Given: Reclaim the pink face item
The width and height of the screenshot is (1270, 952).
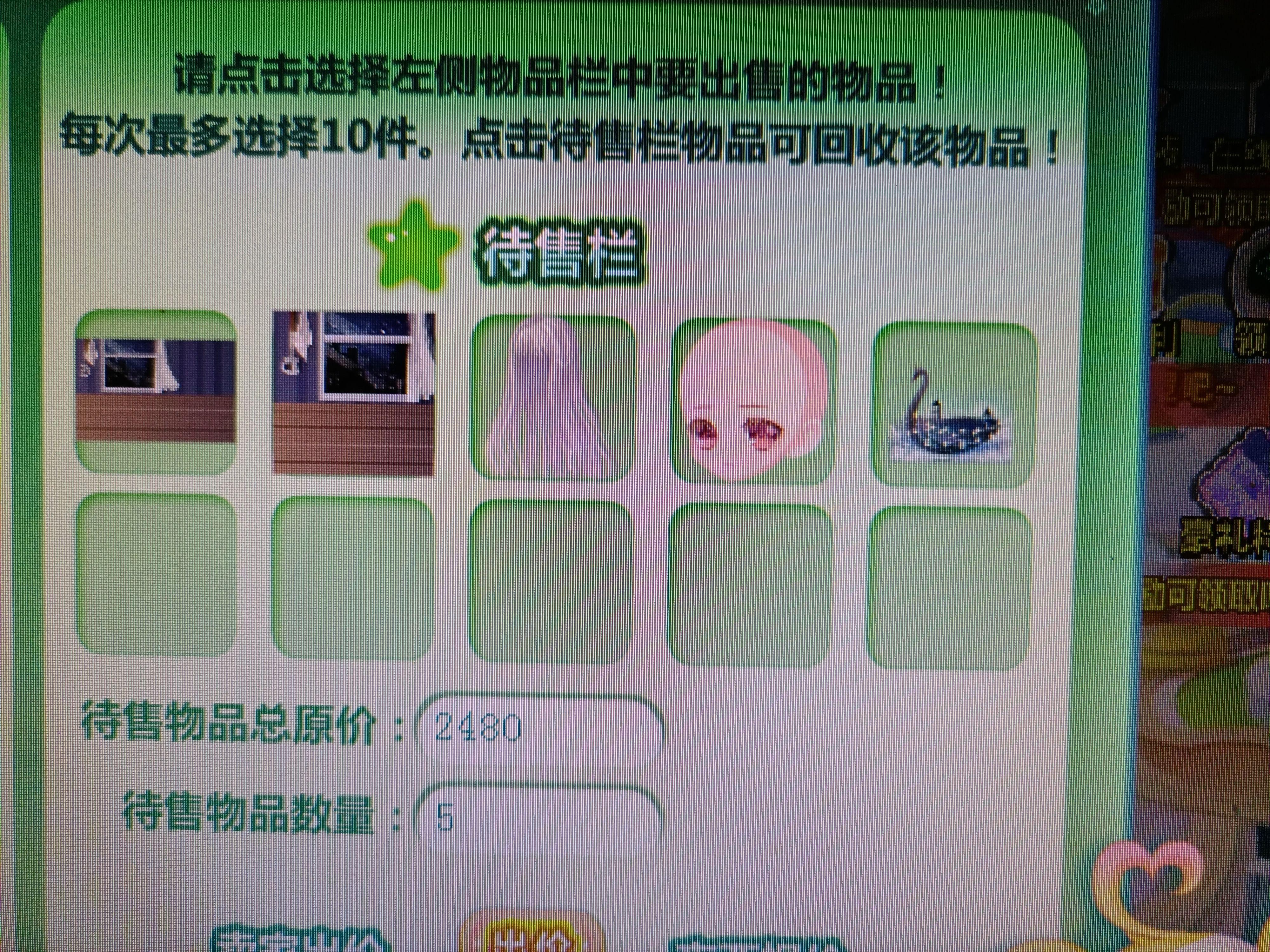Looking at the screenshot, I should click(753, 400).
